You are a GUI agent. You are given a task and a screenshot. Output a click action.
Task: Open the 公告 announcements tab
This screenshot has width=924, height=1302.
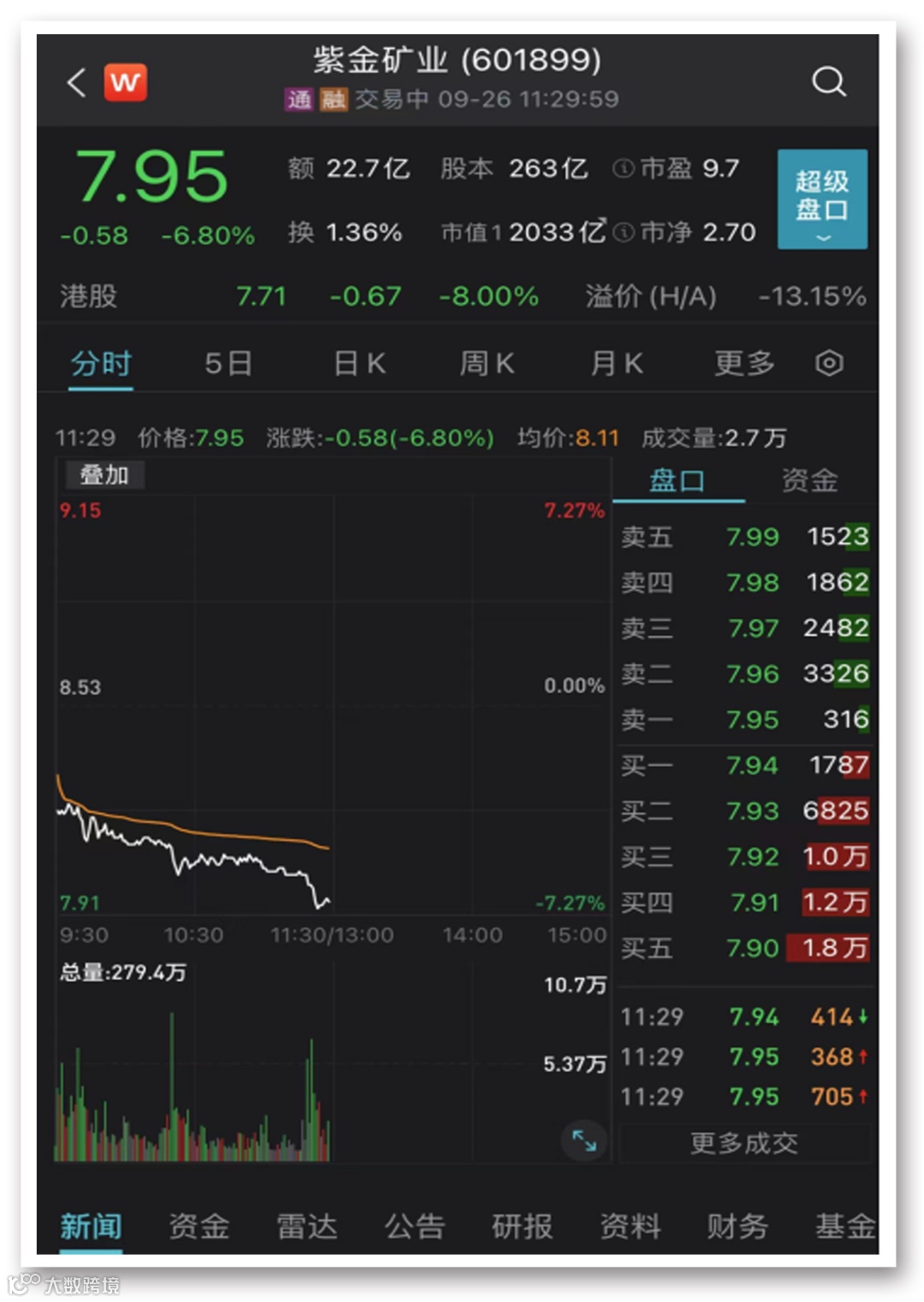click(x=414, y=1226)
